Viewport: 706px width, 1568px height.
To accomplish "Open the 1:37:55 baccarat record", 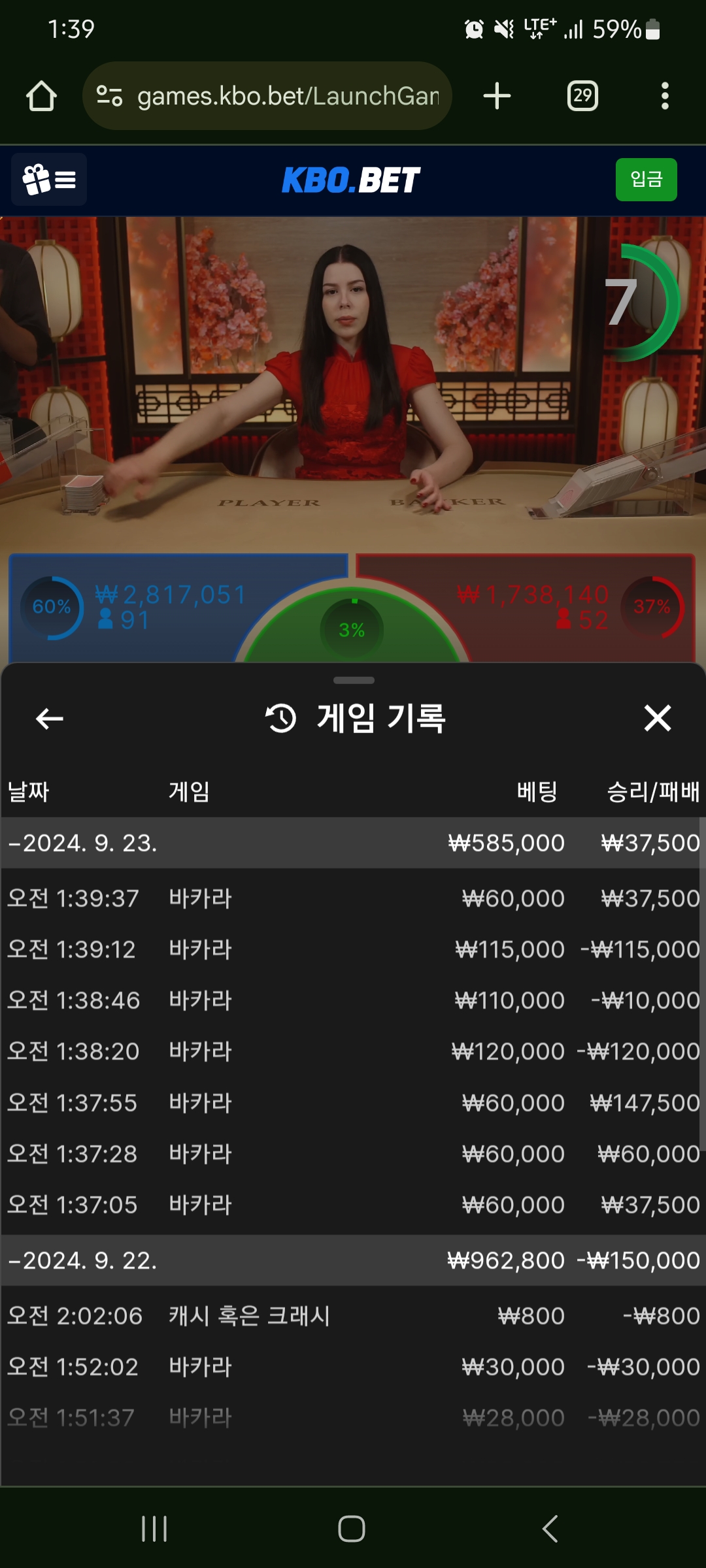I will point(353,1103).
